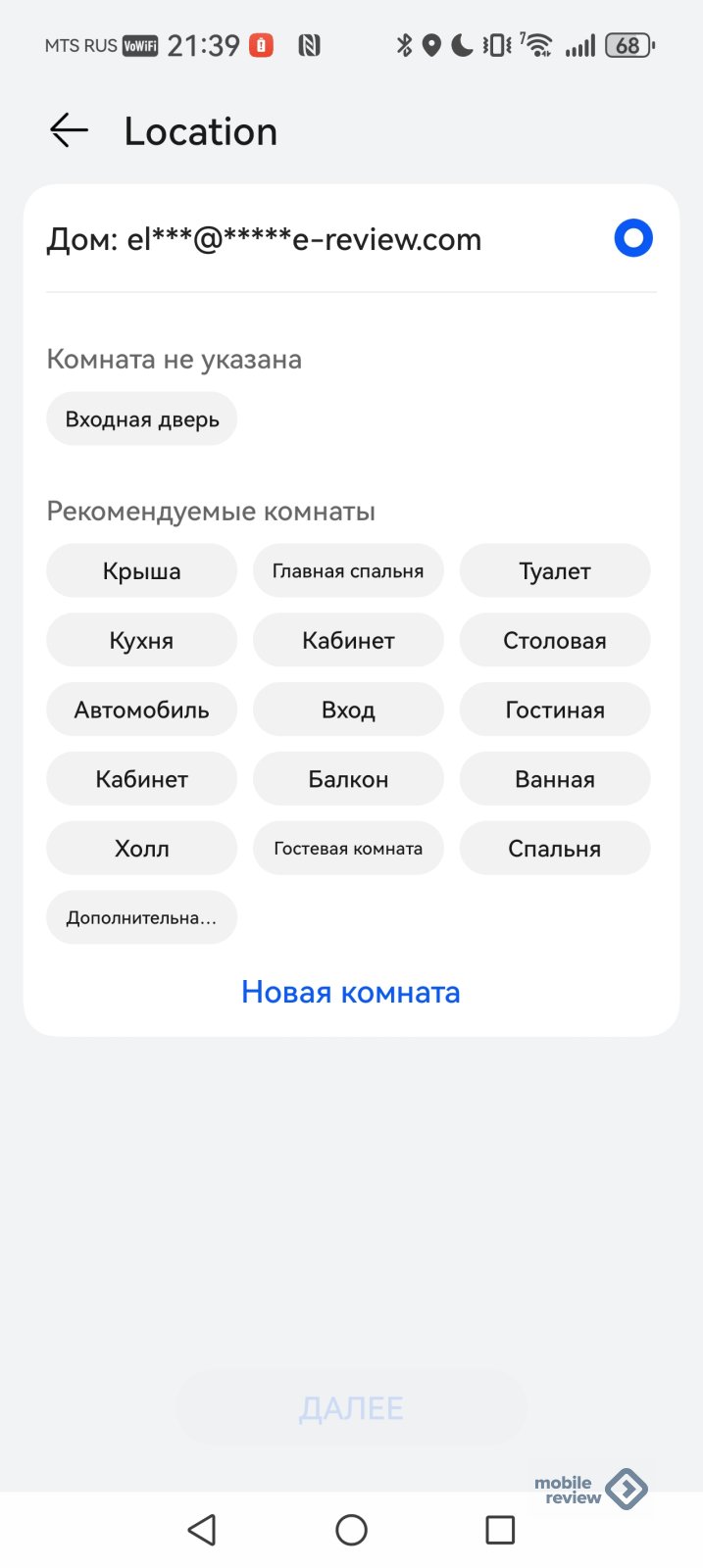The height and width of the screenshot is (1568, 703).
Task: Tap the Входная дверь chip
Action: point(142,419)
